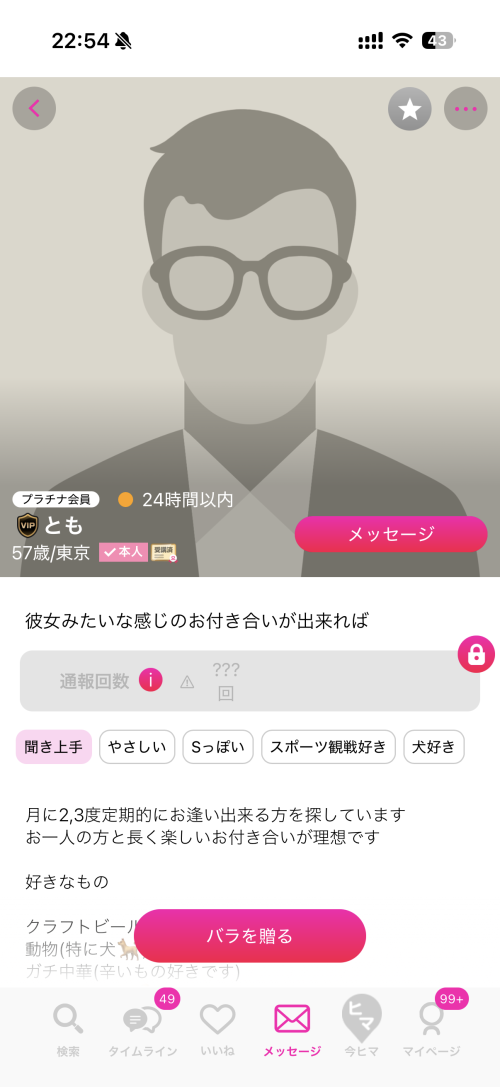The height and width of the screenshot is (1087, 500).
Task: Select the 犬好き chip
Action: point(433,747)
